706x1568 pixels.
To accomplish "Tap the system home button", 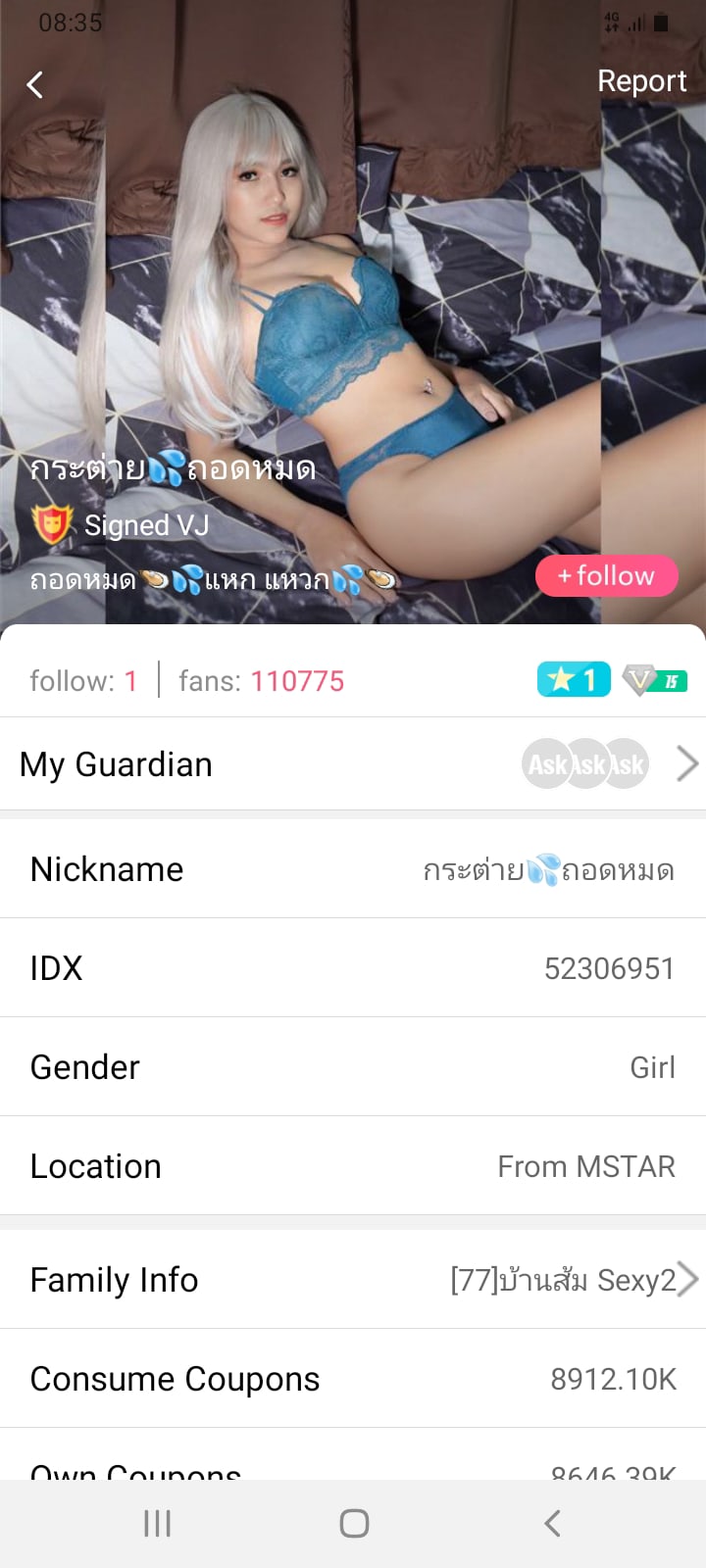I will [x=354, y=1523].
